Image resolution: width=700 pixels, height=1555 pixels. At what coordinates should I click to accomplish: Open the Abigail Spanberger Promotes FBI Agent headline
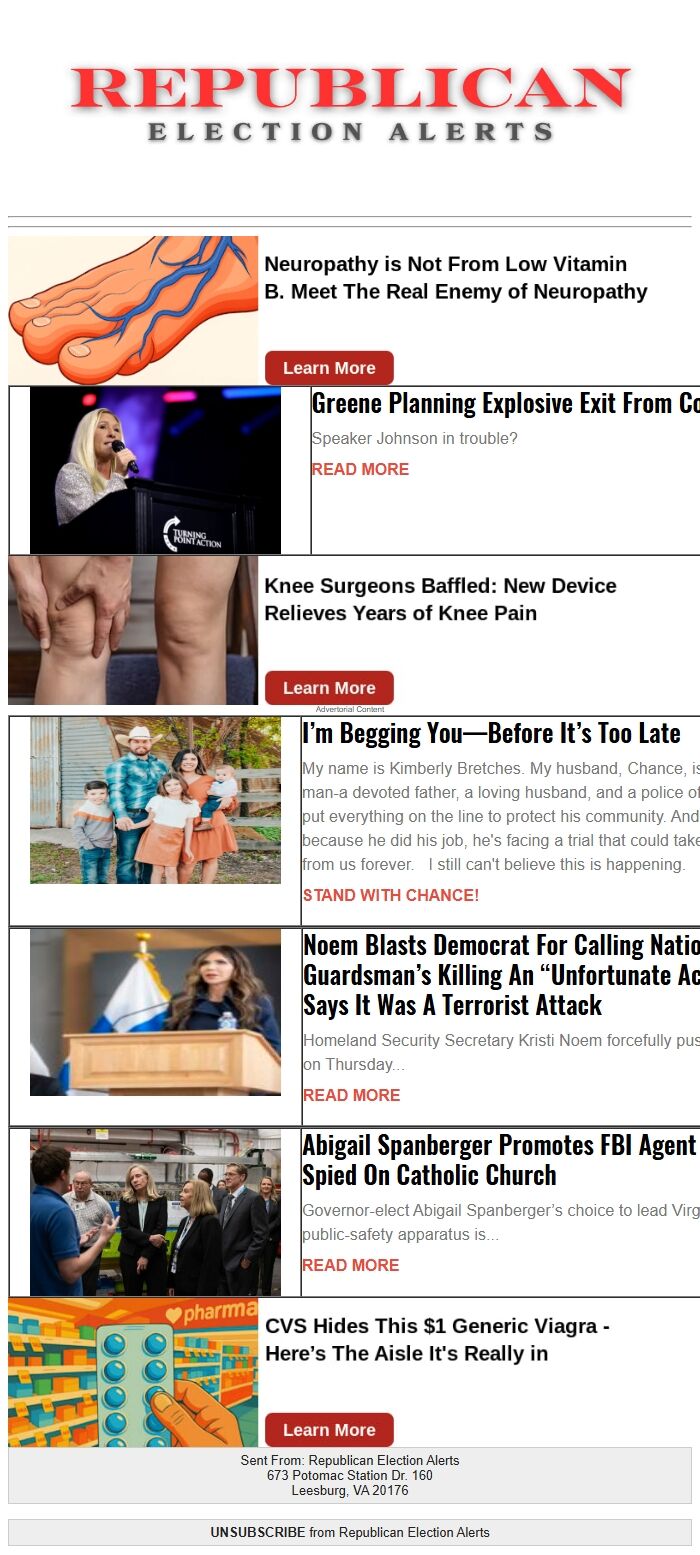500,1160
